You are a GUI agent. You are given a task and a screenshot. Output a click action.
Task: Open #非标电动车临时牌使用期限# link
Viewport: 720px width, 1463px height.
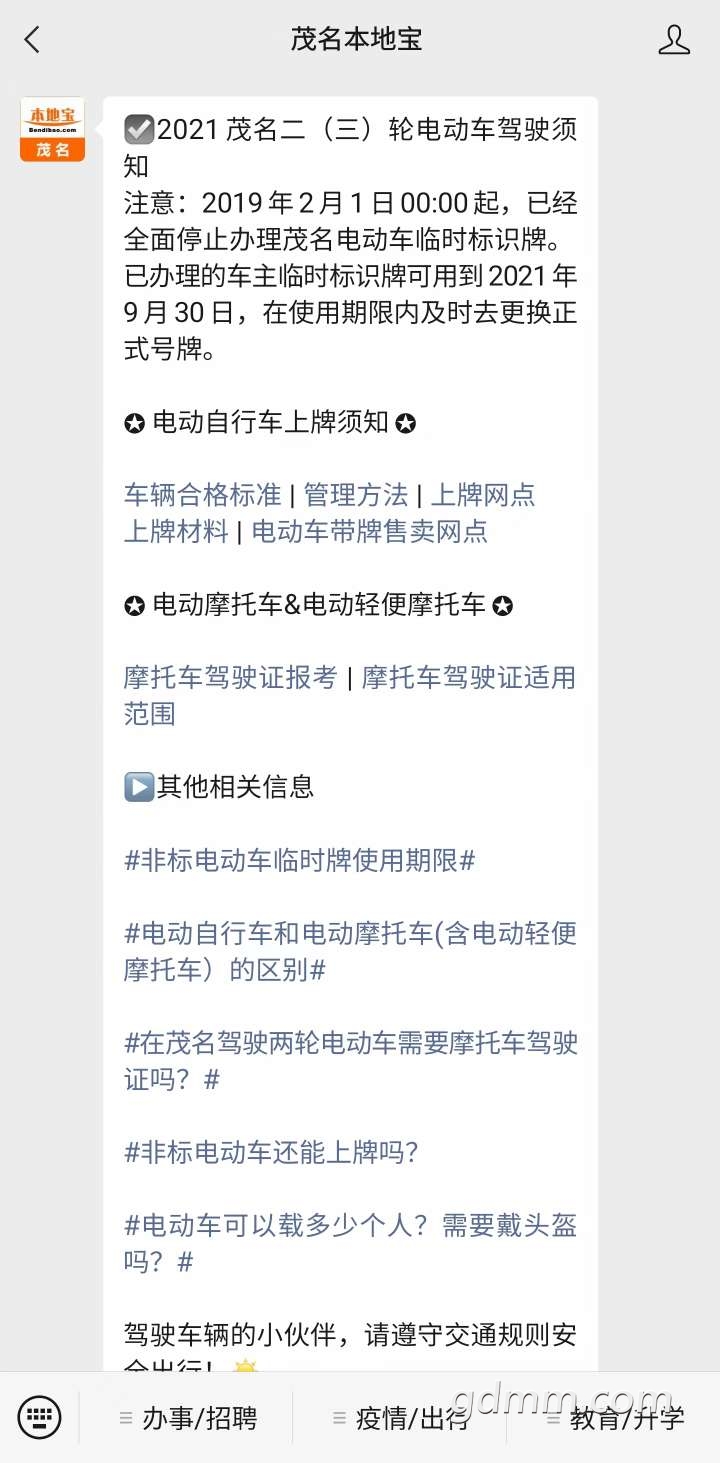tap(299, 860)
